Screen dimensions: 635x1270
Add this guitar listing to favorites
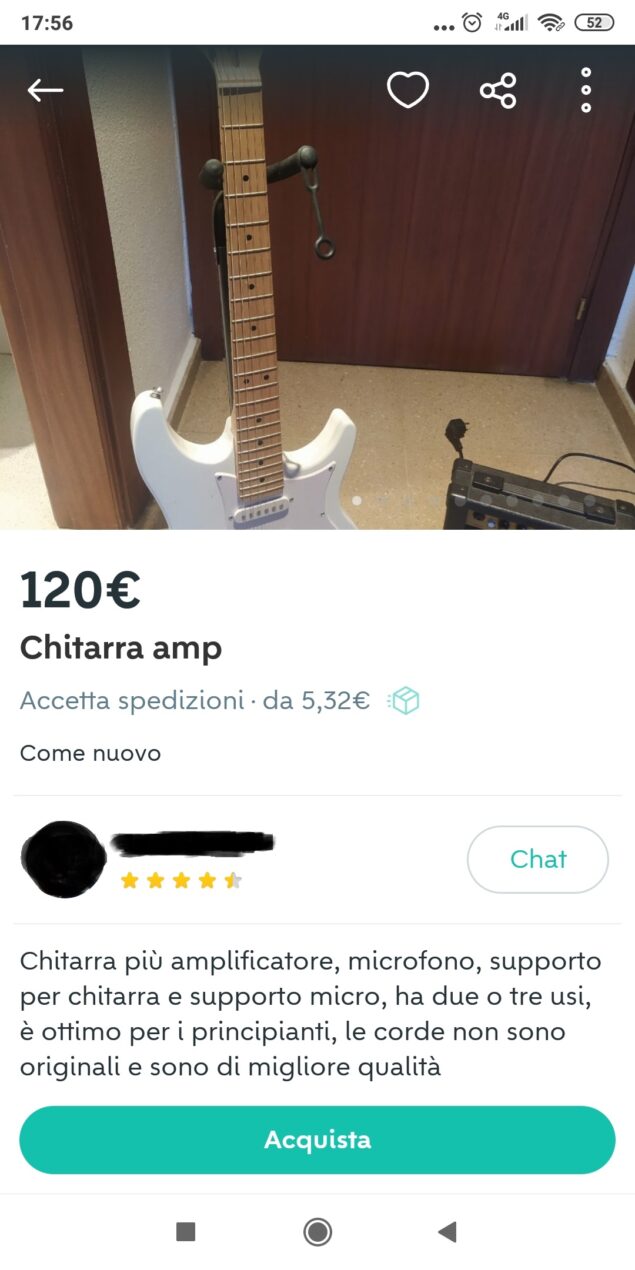pyautogui.click(x=408, y=91)
